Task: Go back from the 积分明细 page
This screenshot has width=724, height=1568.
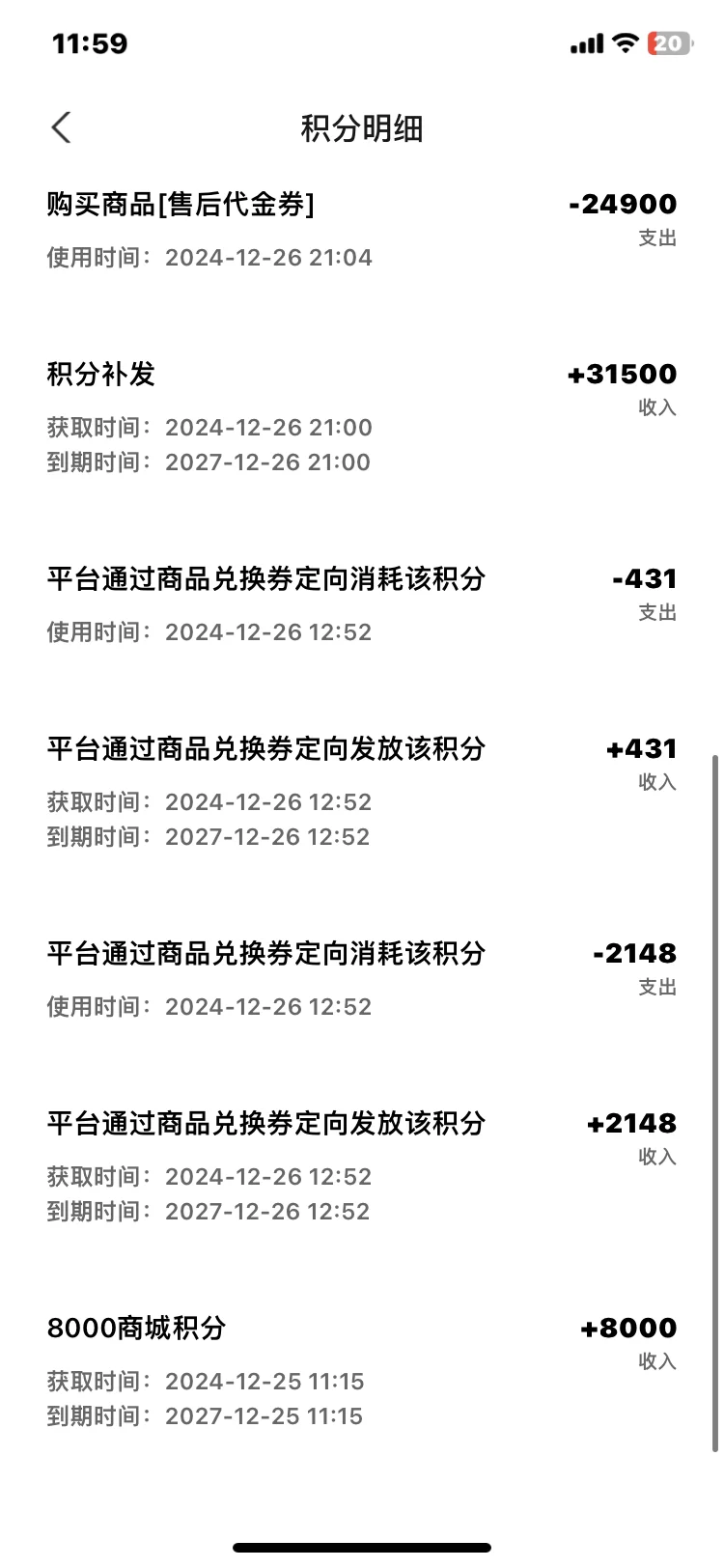Action: click(x=61, y=127)
